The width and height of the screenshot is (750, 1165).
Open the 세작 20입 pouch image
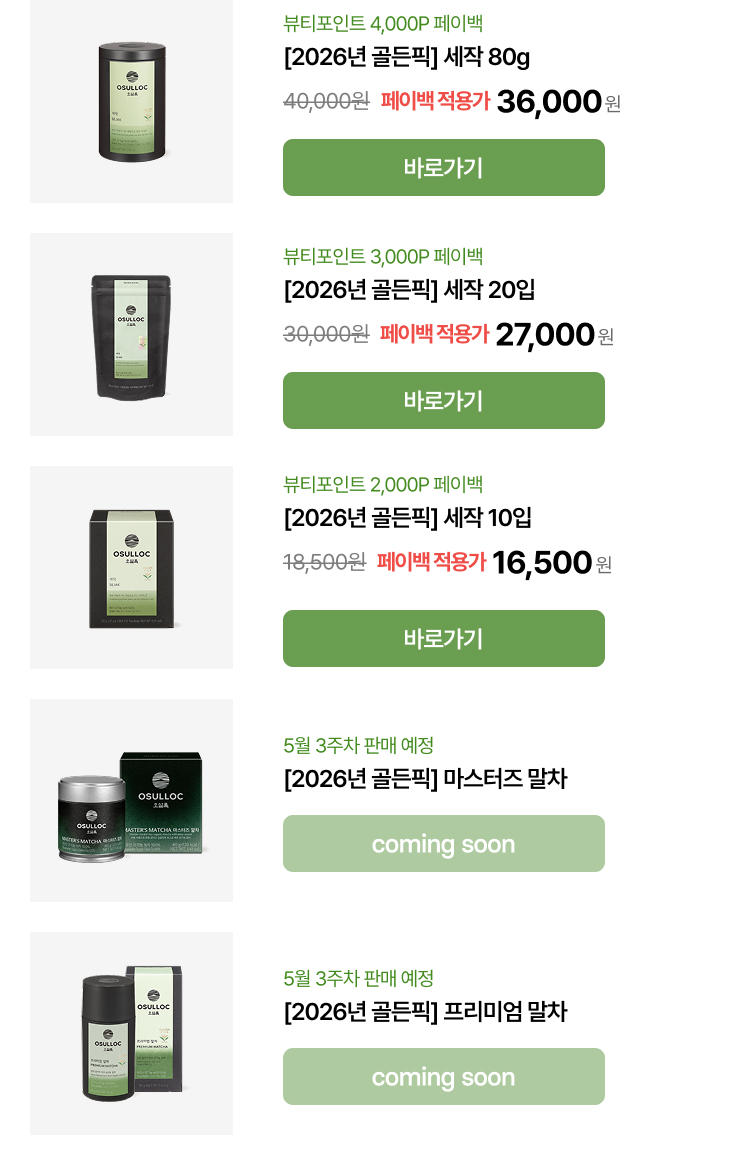coord(132,334)
